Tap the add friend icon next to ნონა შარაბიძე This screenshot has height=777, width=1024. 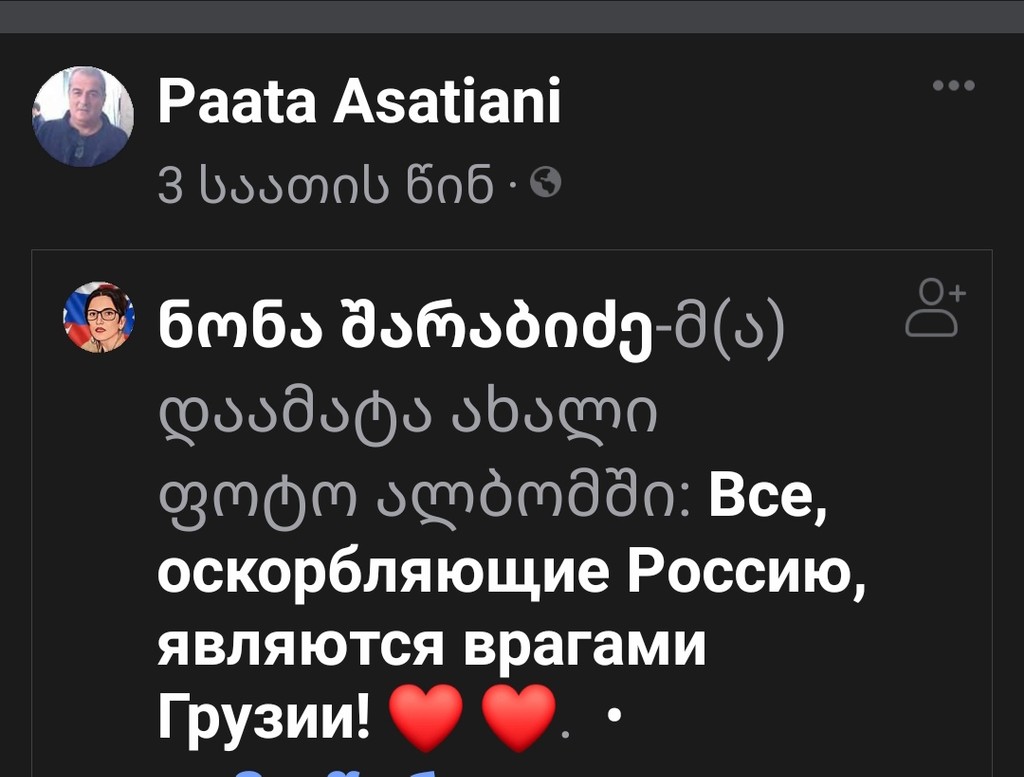pyautogui.click(x=935, y=308)
